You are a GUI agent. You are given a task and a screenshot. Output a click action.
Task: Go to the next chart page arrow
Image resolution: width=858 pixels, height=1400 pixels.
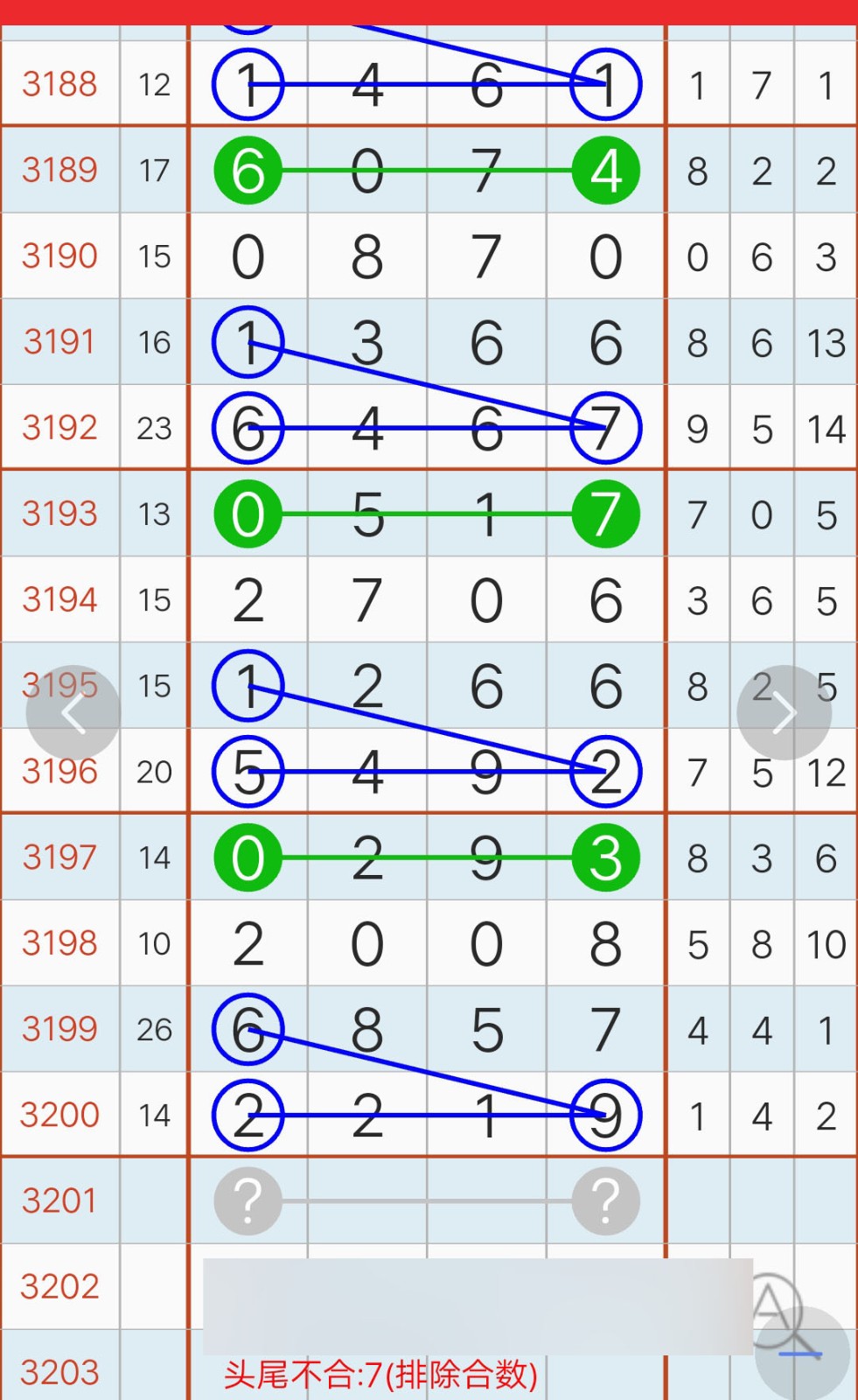click(784, 713)
